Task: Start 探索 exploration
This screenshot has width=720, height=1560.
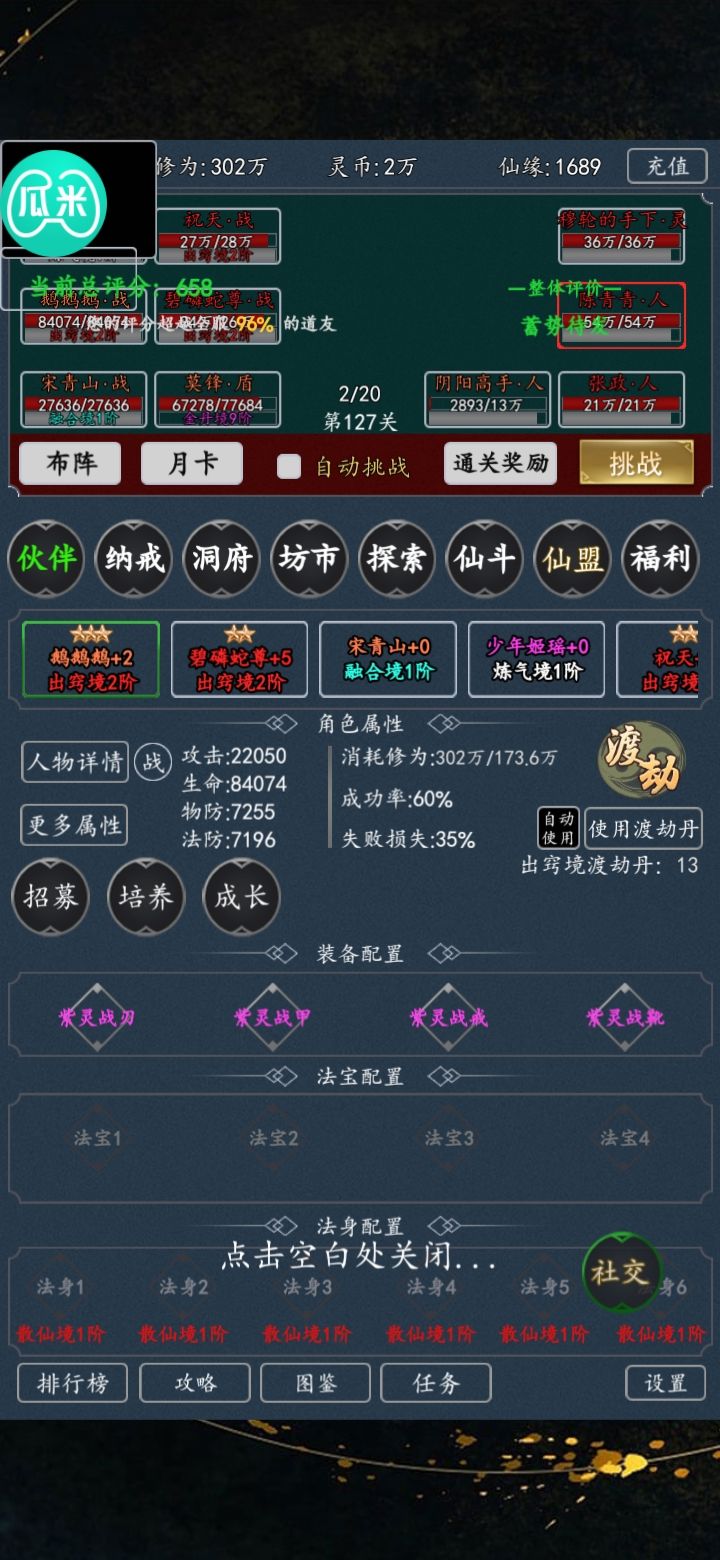Action: coord(397,560)
